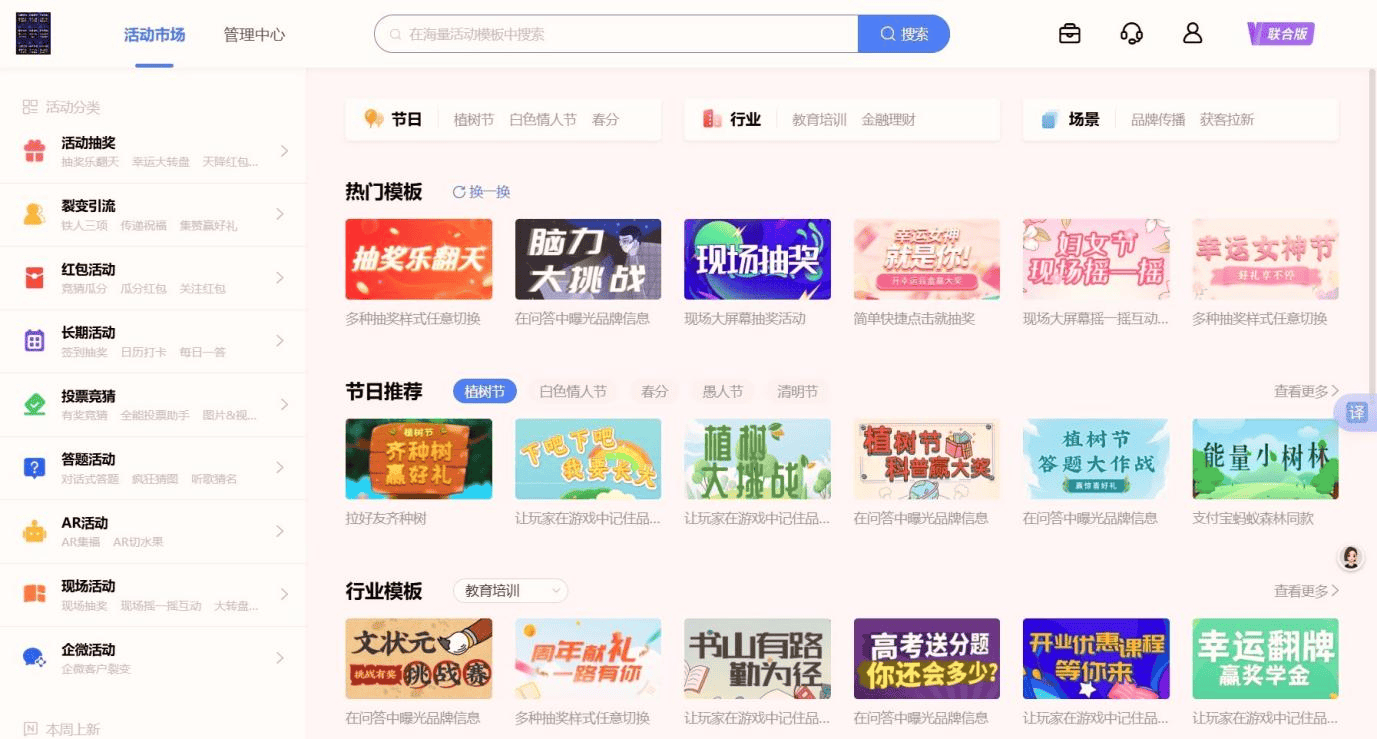1377x739 pixels.
Task: Open the 抽奖乐翻天 template
Action: (x=418, y=259)
